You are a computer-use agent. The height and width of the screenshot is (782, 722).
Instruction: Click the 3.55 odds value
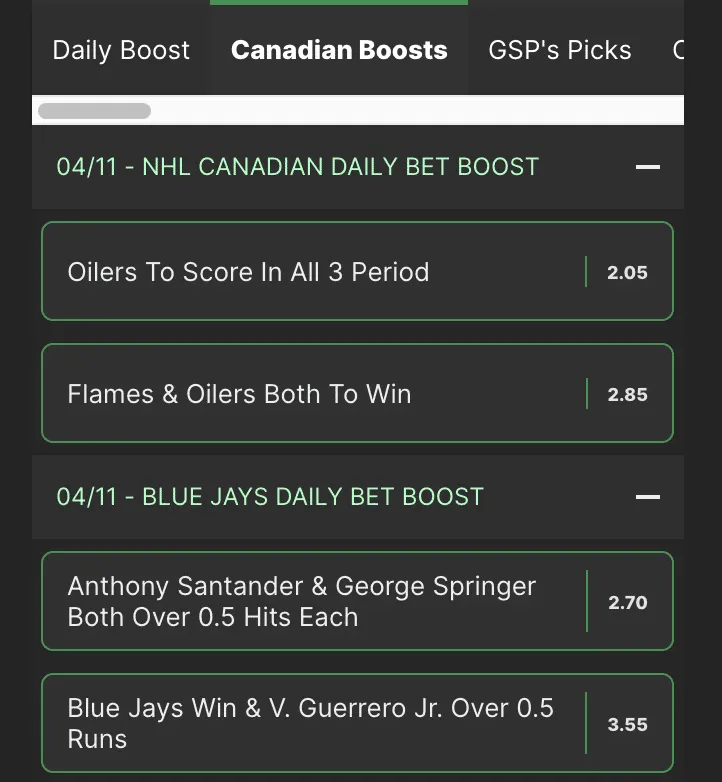(627, 722)
